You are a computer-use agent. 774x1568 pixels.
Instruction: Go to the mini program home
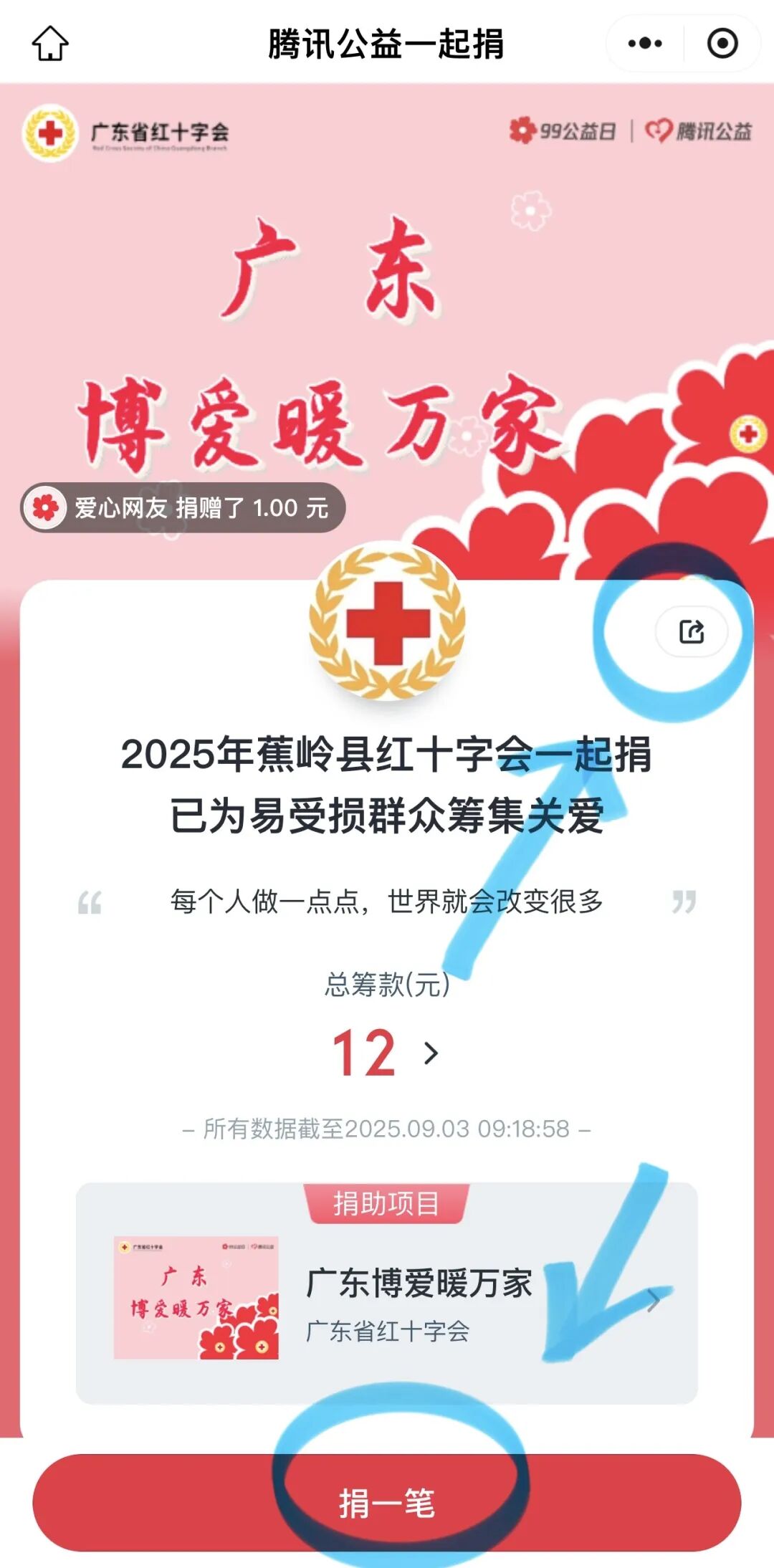pos(50,44)
